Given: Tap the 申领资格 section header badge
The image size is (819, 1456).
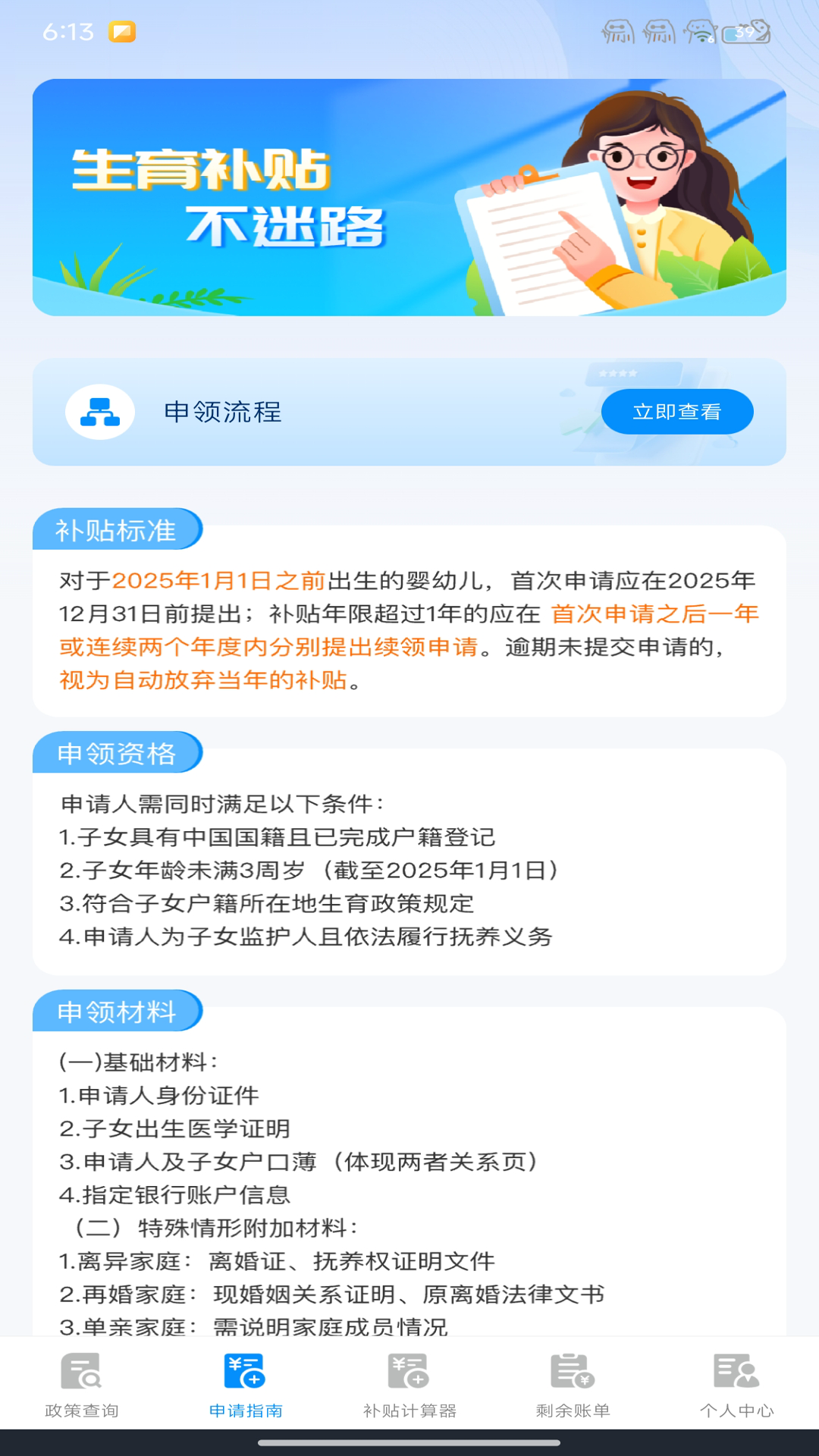Looking at the screenshot, I should 118,754.
